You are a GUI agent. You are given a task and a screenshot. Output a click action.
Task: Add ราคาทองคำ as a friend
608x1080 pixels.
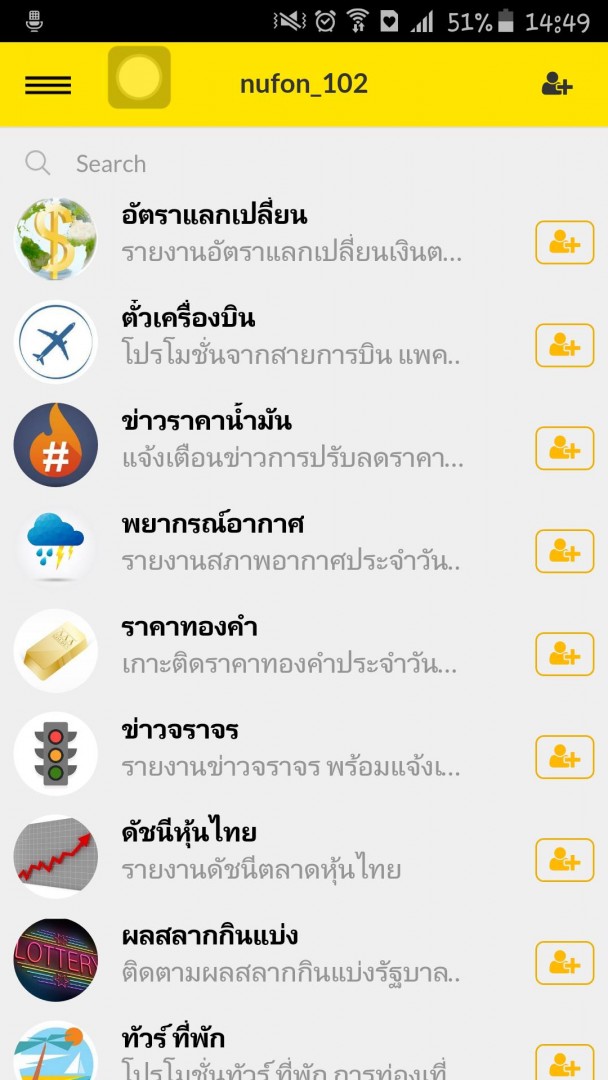(x=564, y=654)
